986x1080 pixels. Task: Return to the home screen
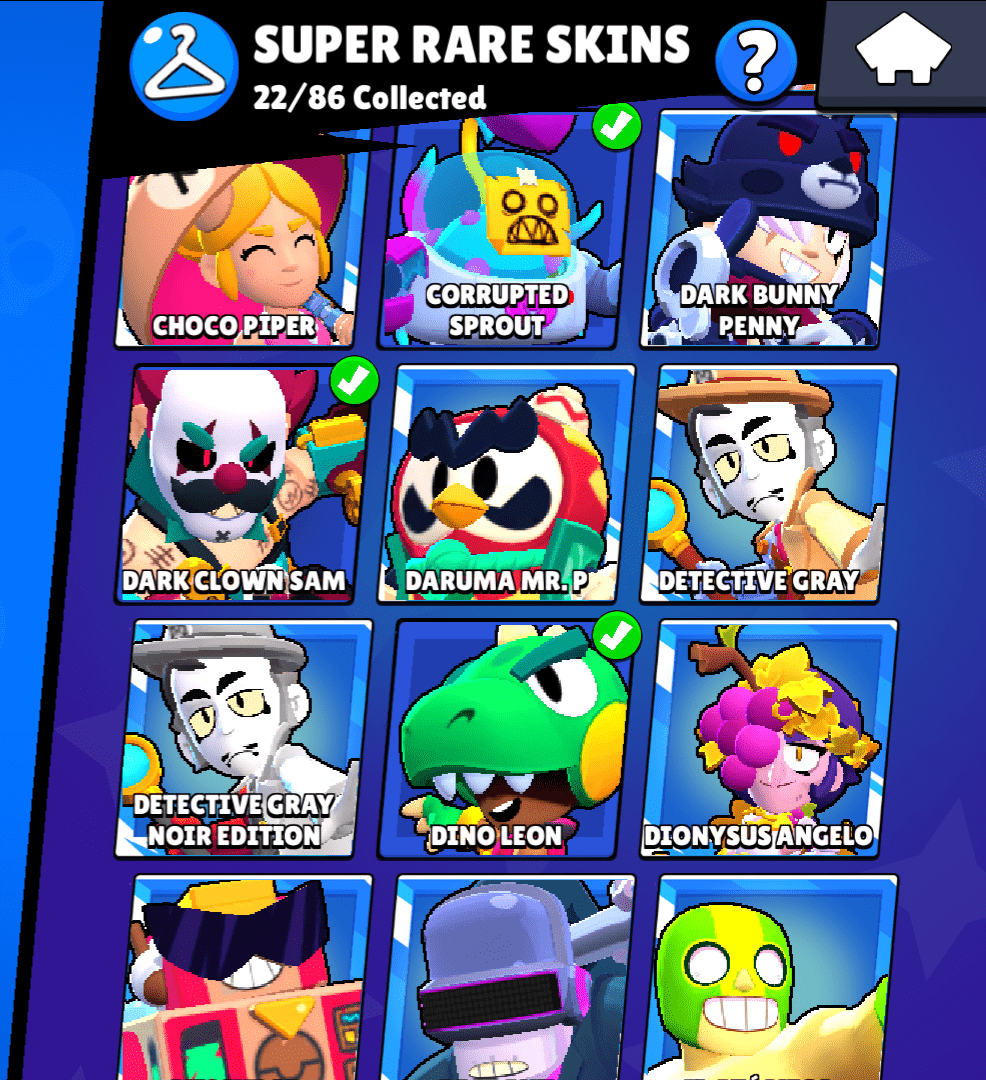(901, 50)
